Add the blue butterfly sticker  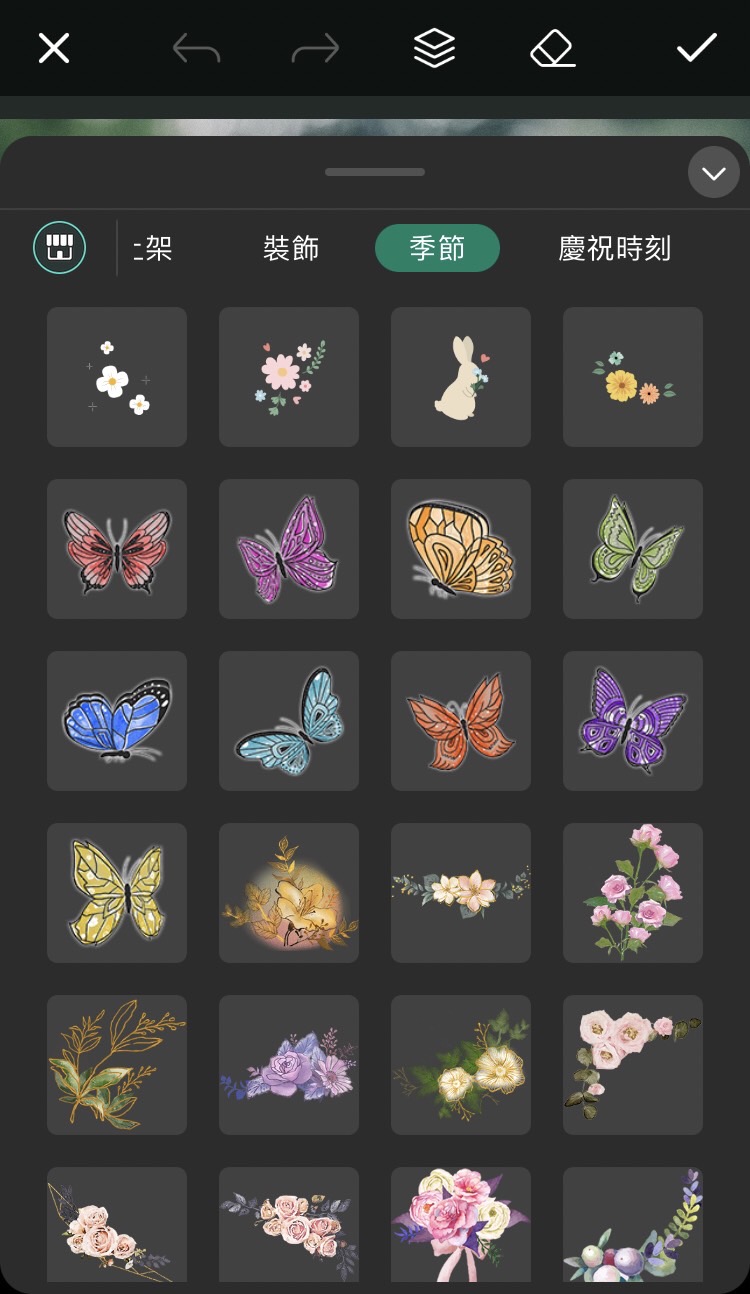click(x=117, y=721)
